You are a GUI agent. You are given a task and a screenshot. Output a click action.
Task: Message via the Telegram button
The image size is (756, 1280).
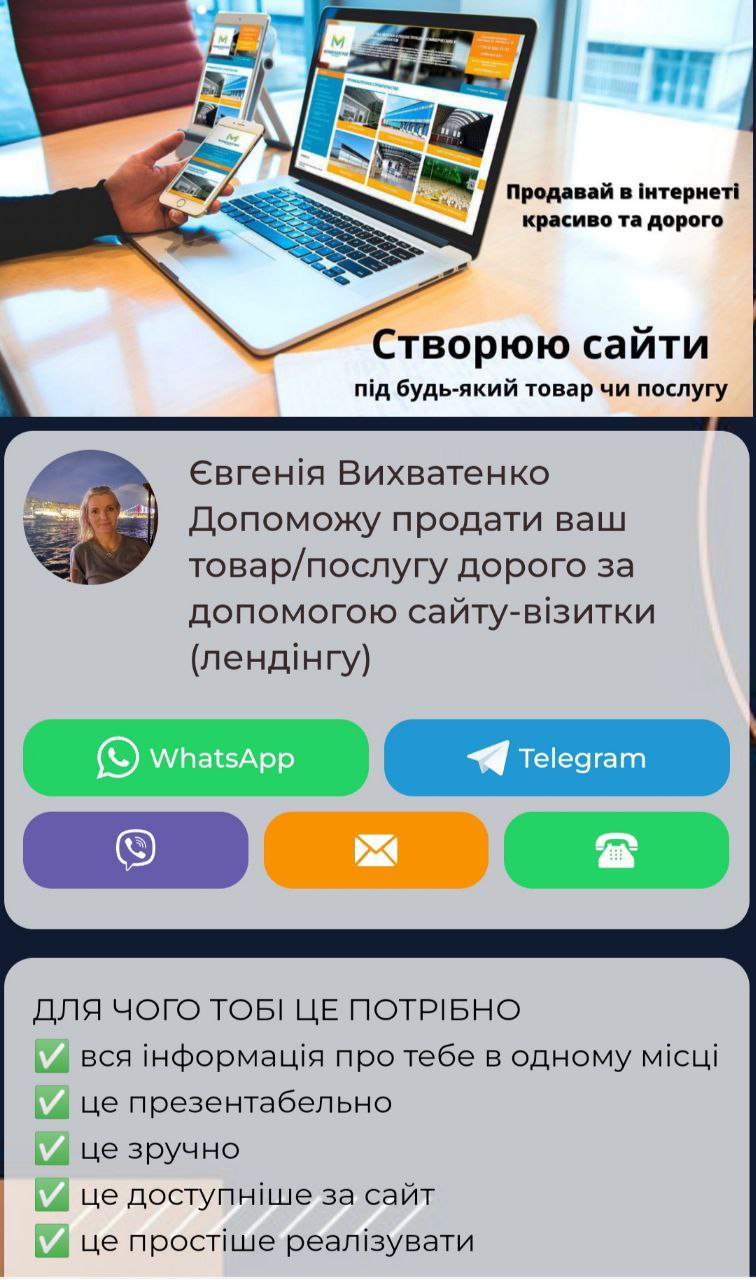(557, 758)
